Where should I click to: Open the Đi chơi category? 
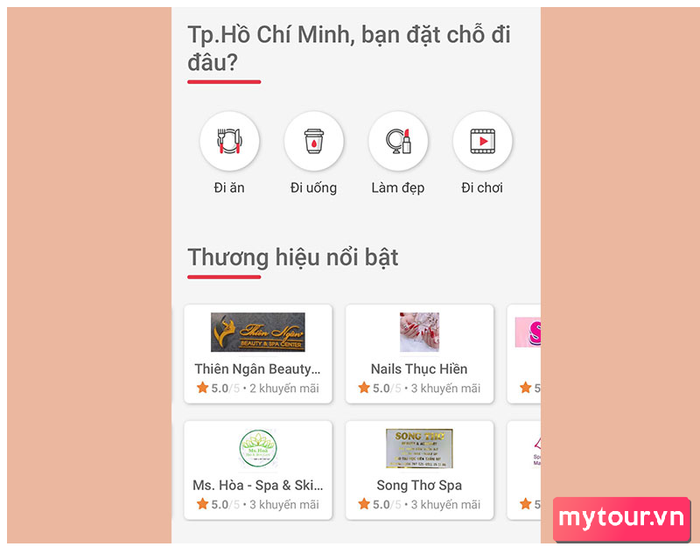tap(482, 142)
